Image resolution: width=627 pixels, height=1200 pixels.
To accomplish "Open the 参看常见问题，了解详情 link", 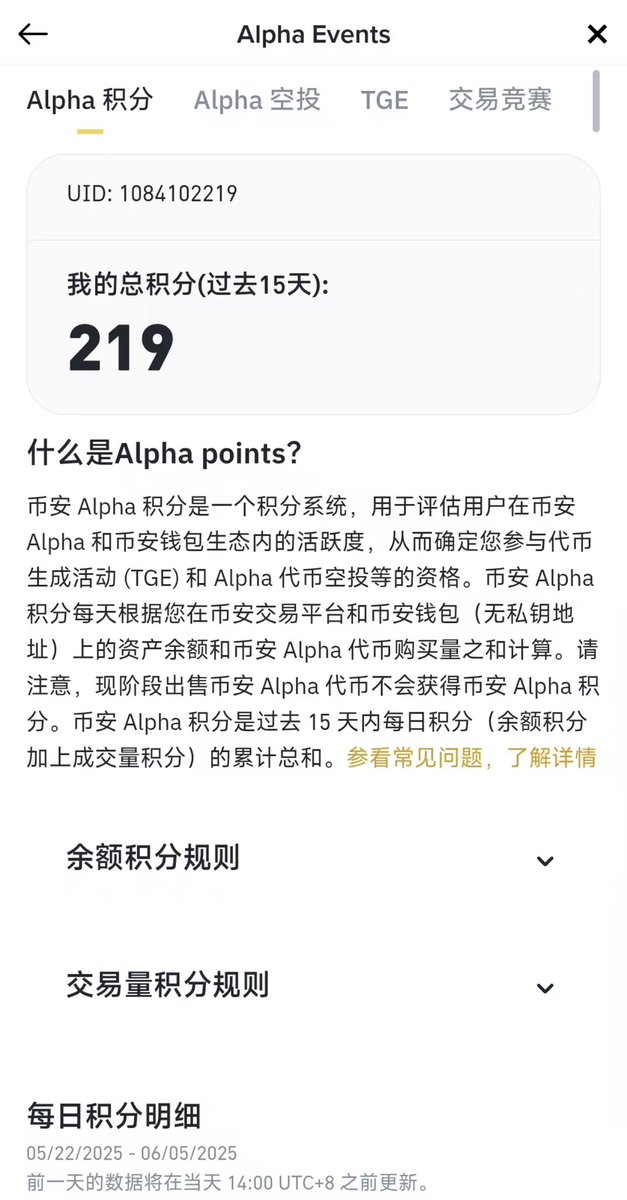I will click(x=471, y=758).
